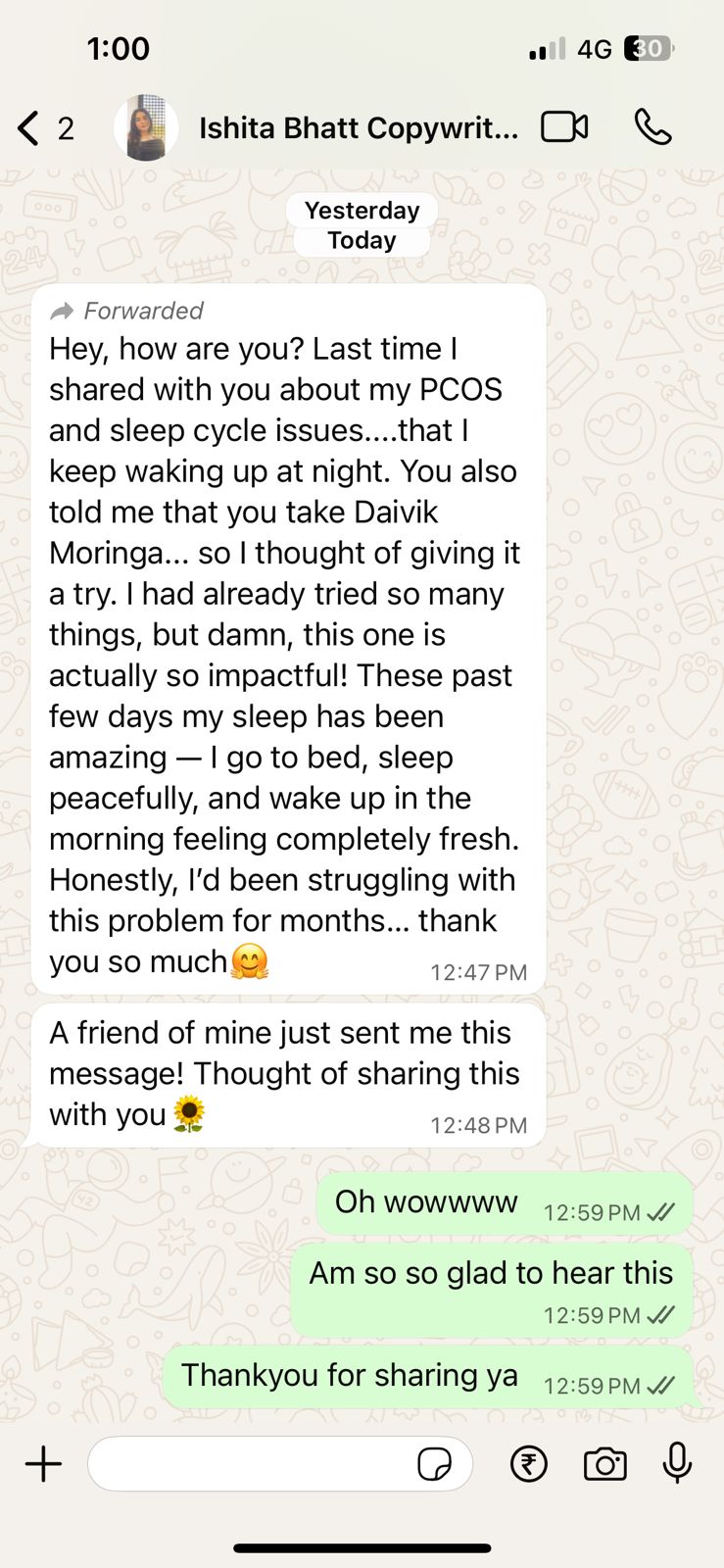
Task: Start a voice call with Ishita
Action: [652, 127]
